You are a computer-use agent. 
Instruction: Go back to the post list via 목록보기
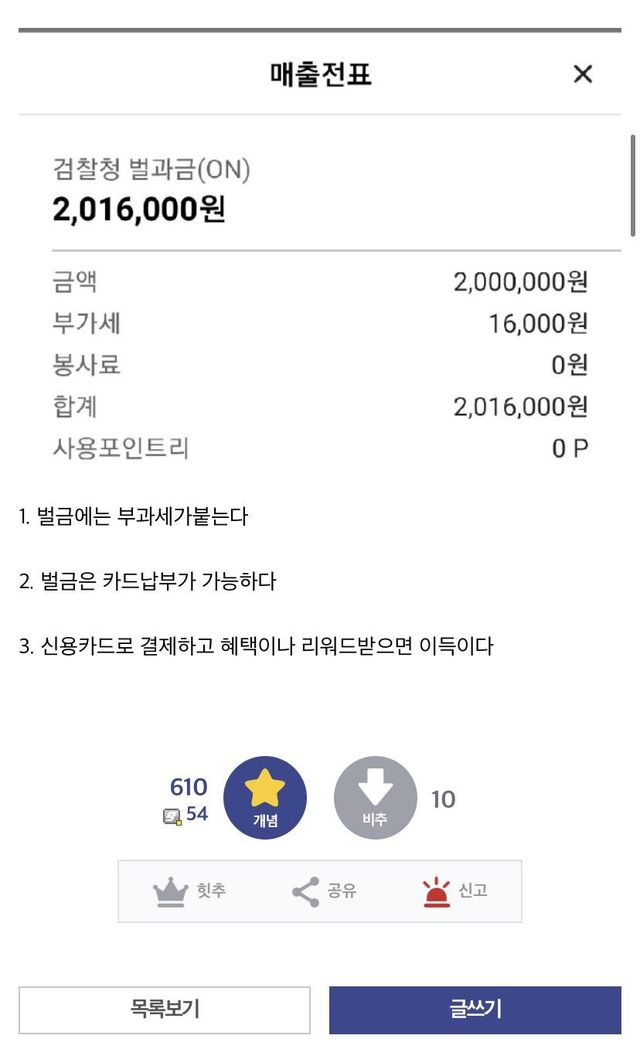[164, 1009]
